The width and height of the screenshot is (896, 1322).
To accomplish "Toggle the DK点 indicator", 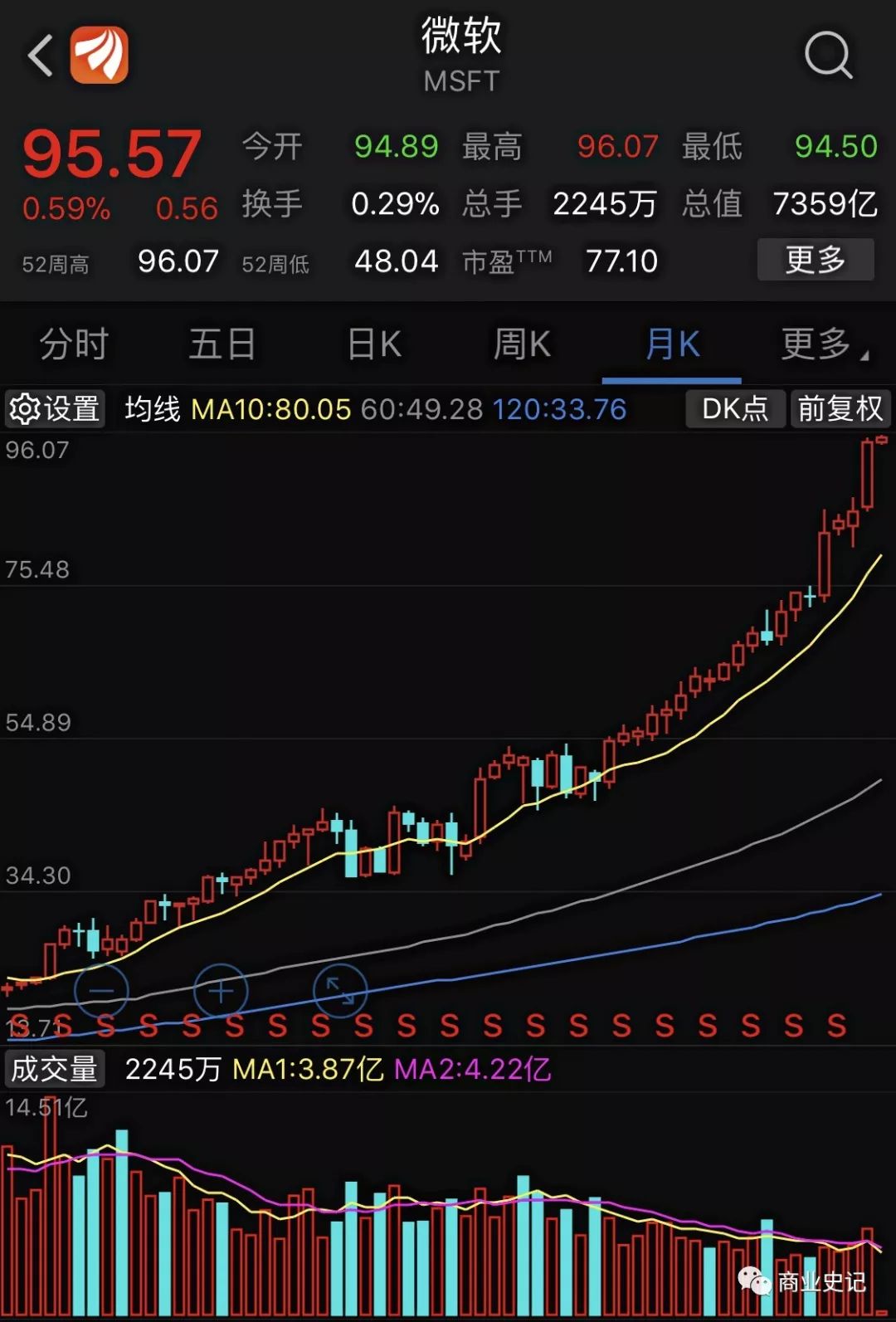I will click(734, 409).
